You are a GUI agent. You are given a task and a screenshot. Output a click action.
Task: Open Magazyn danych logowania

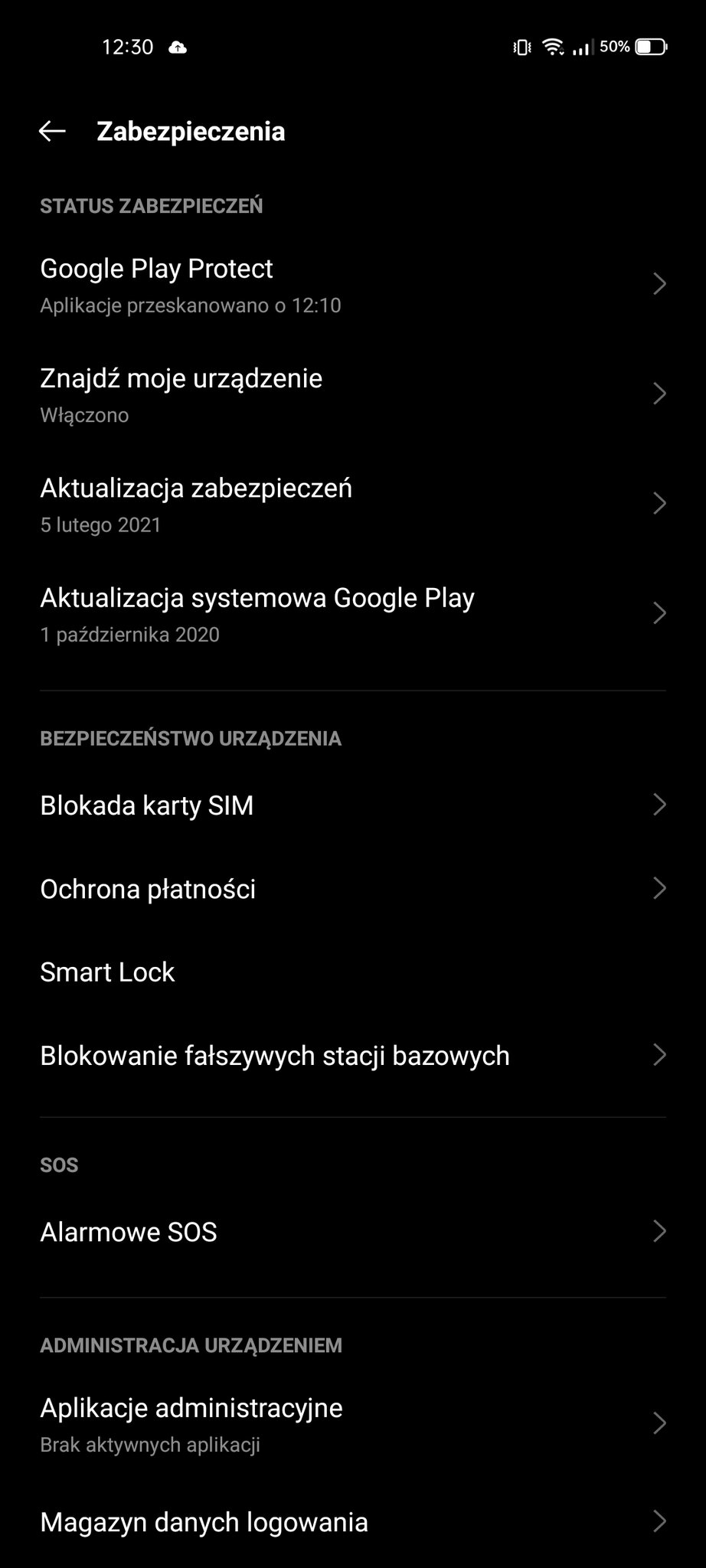353,1521
